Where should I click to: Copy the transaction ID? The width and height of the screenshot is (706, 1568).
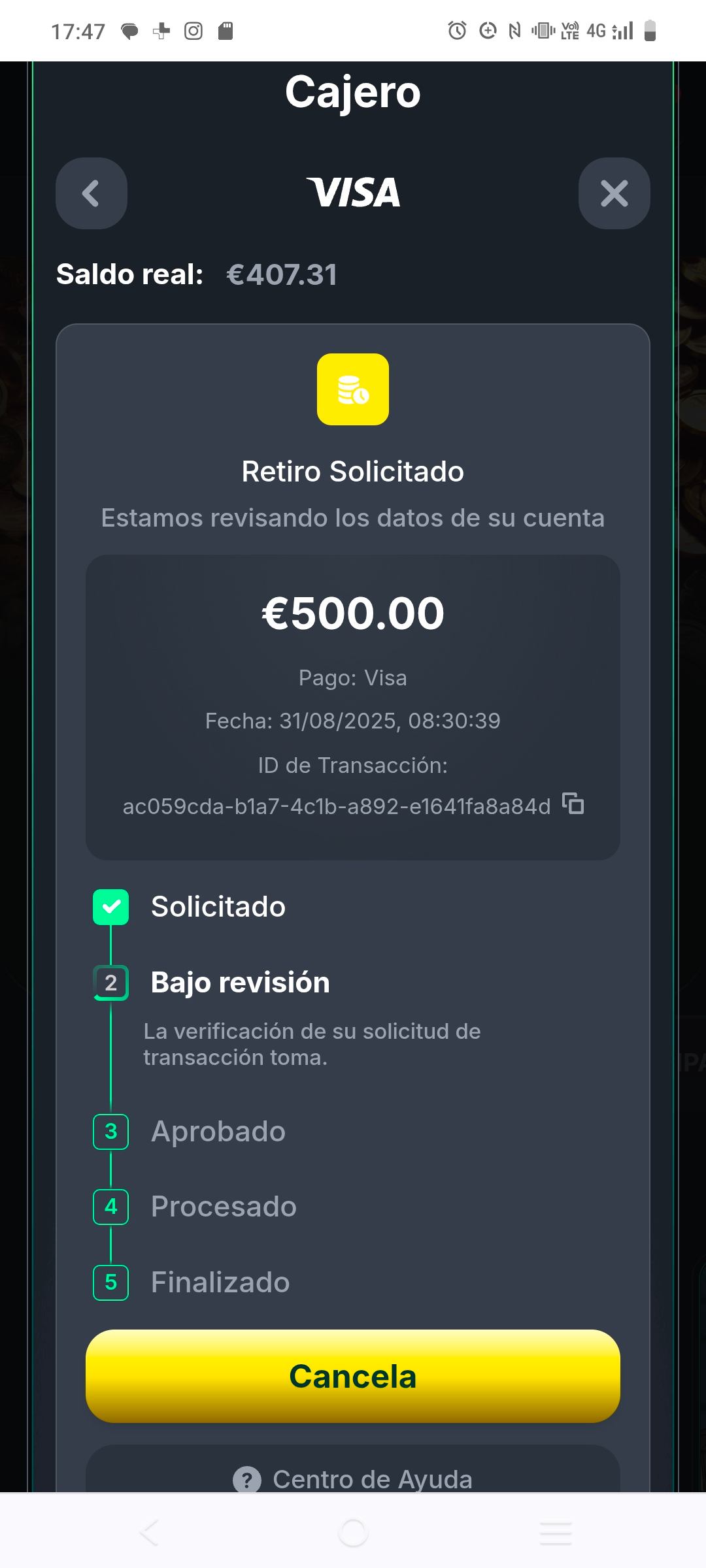point(573,804)
